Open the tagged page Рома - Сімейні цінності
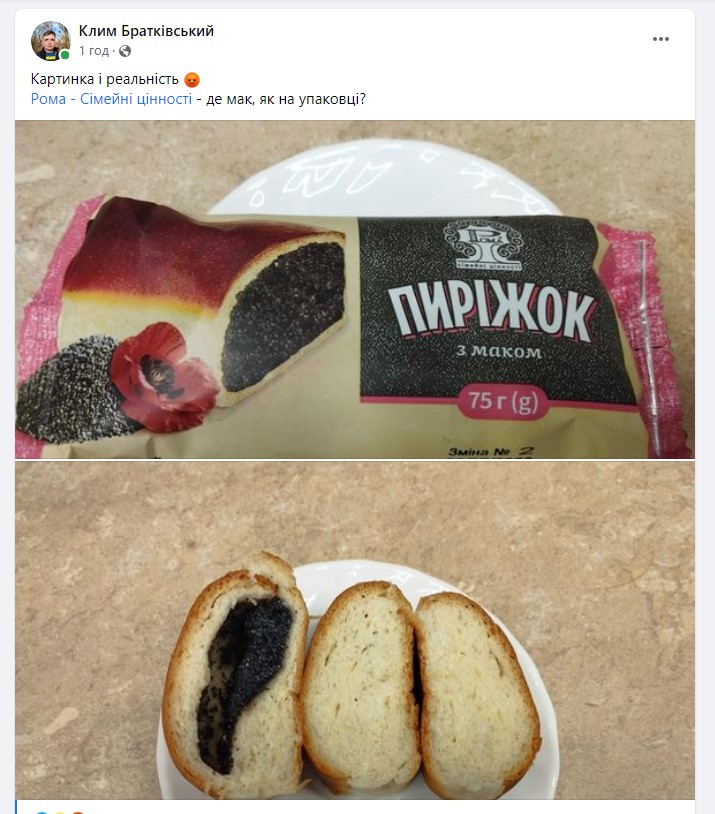This screenshot has height=814, width=715. (x=111, y=99)
